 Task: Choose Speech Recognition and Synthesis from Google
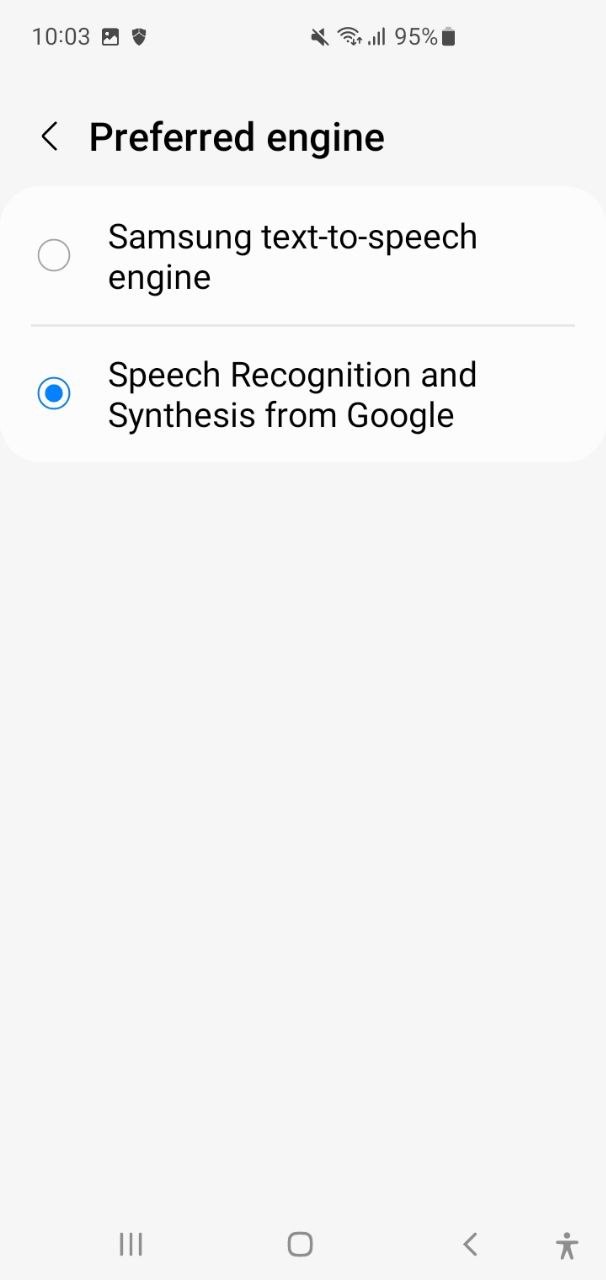(x=54, y=394)
